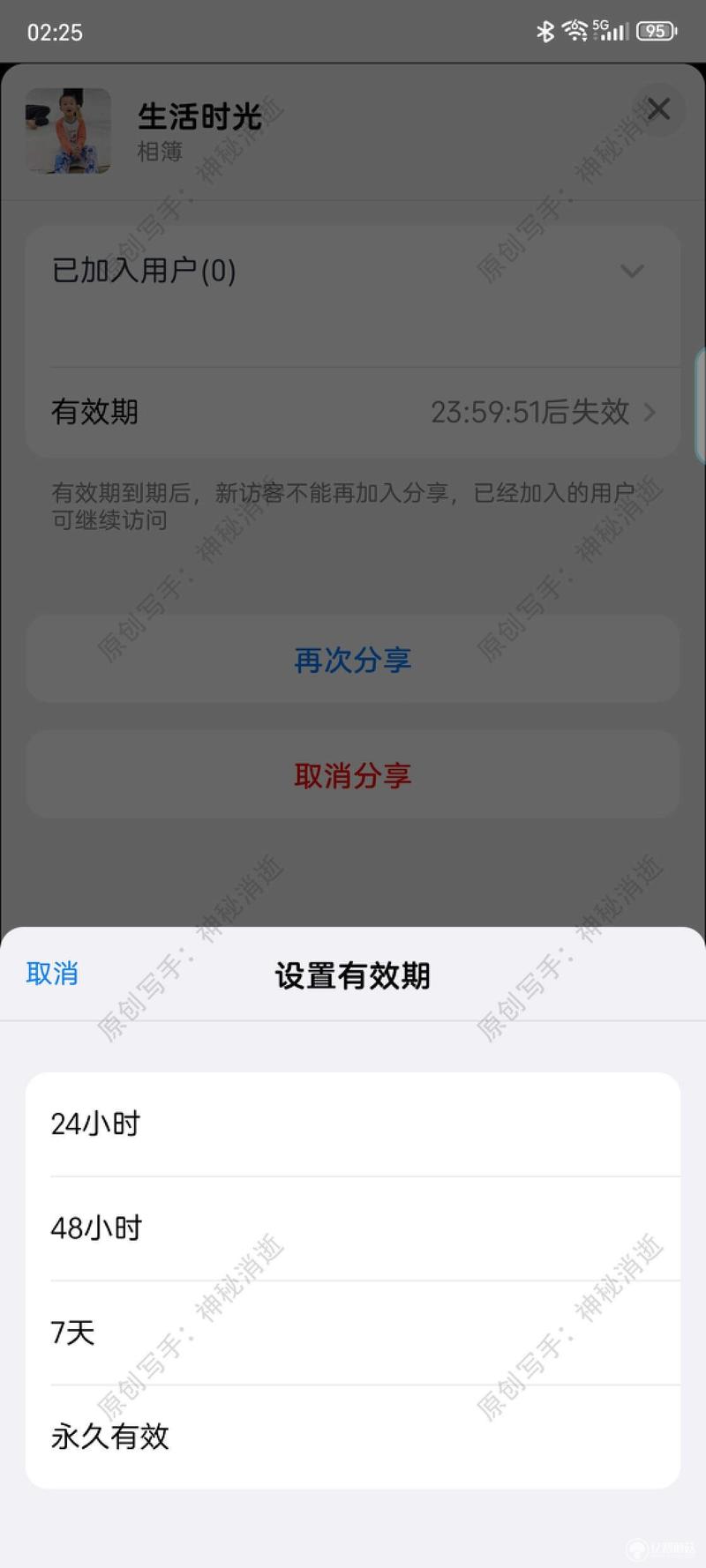Select the 24小时 validity option

[352, 1124]
